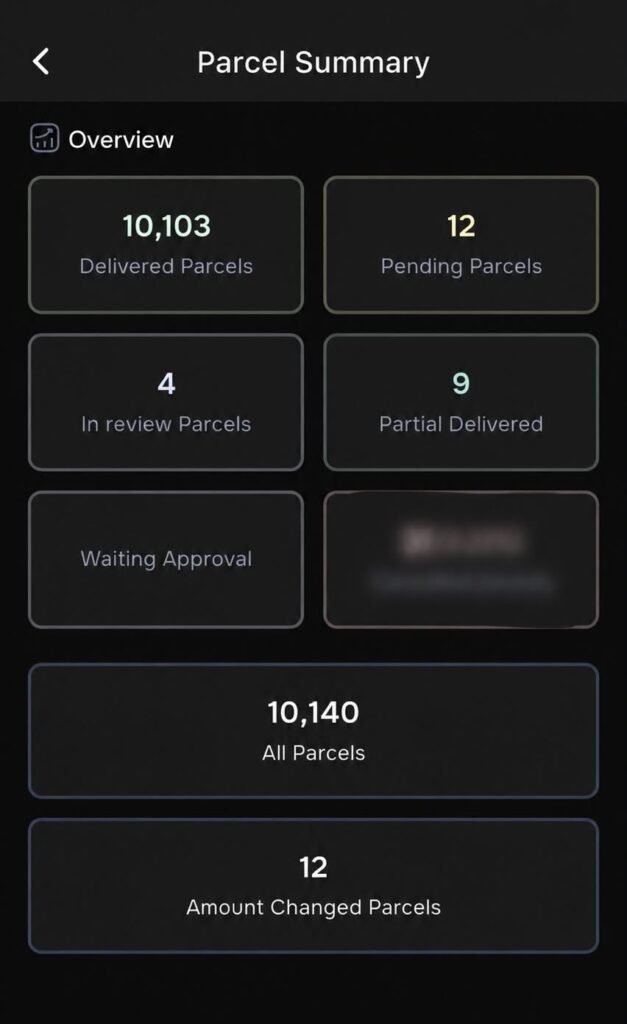Go back from Parcel Summary

click(x=41, y=62)
